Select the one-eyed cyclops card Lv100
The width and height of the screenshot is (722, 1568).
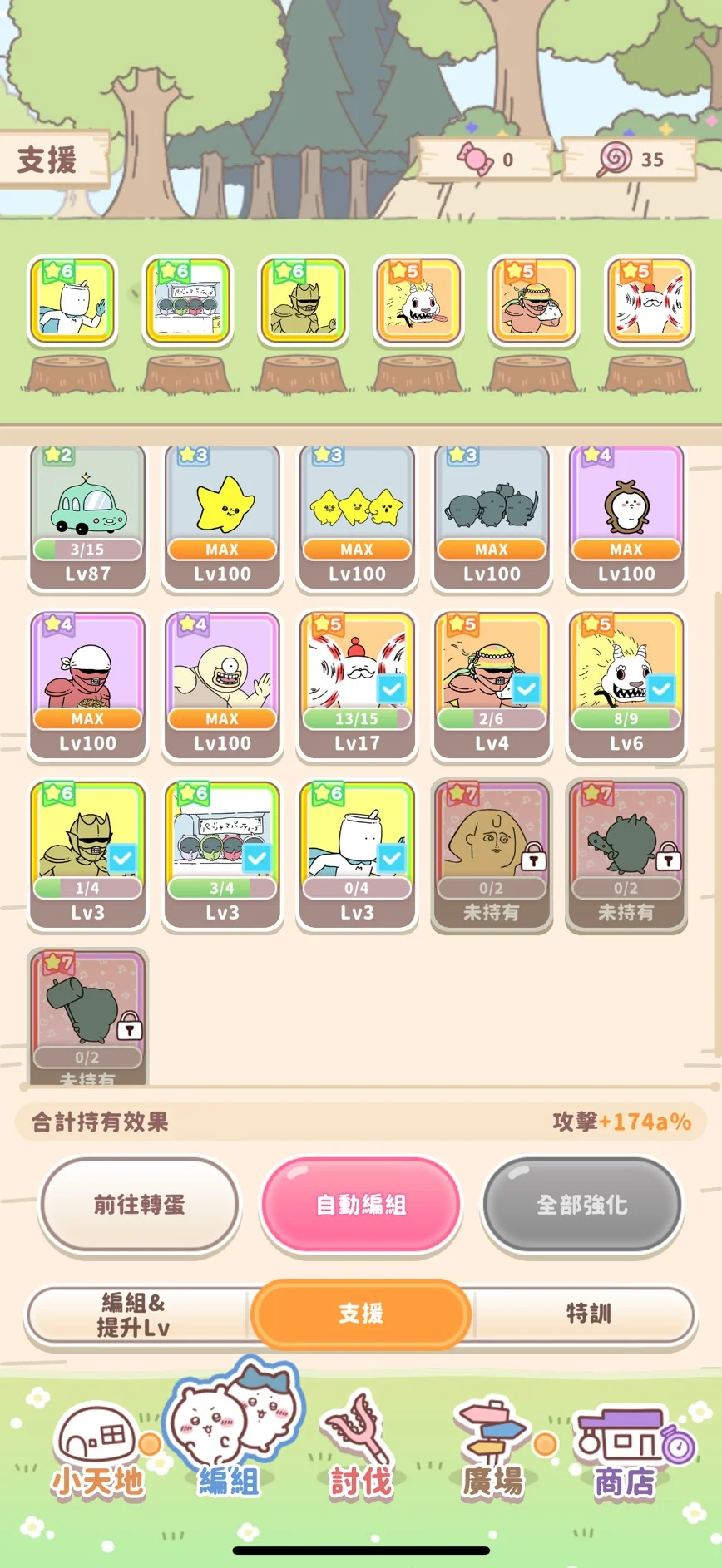click(222, 686)
